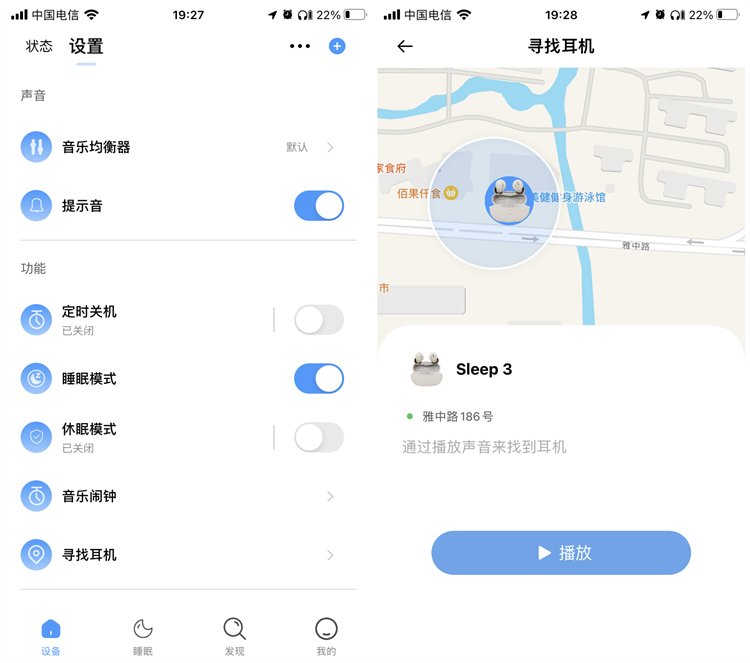Disable the 睡眠模式 switch
The width and height of the screenshot is (750, 663).
(x=318, y=379)
